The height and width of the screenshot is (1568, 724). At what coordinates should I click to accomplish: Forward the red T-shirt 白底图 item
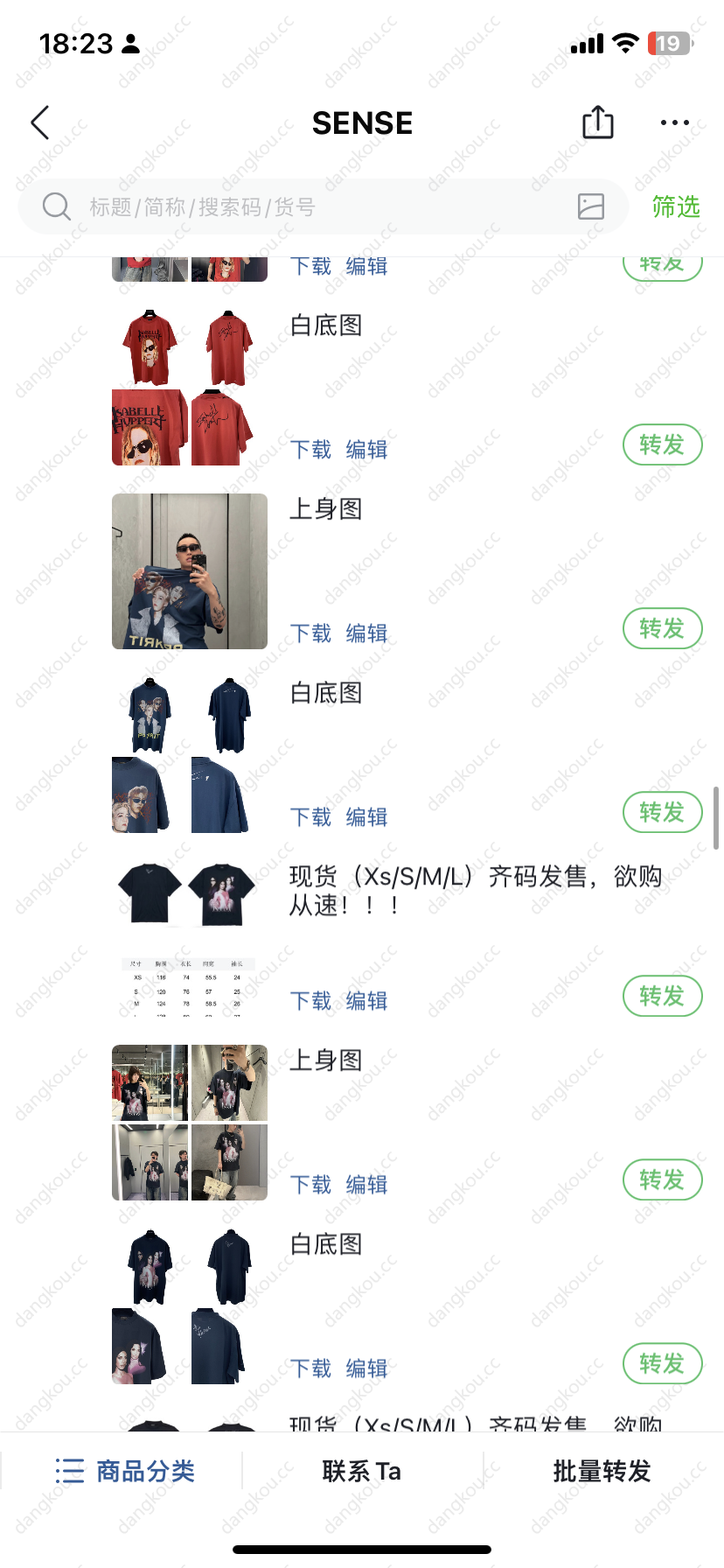coord(662,445)
